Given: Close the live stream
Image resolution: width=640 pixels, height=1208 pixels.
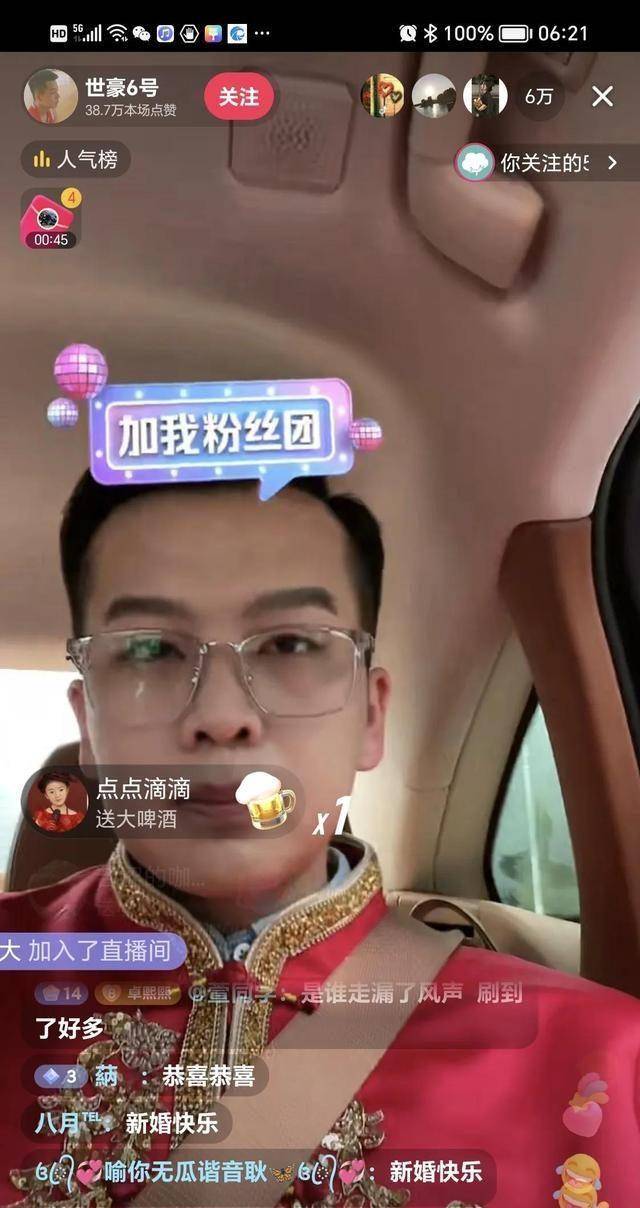Looking at the screenshot, I should [x=602, y=96].
